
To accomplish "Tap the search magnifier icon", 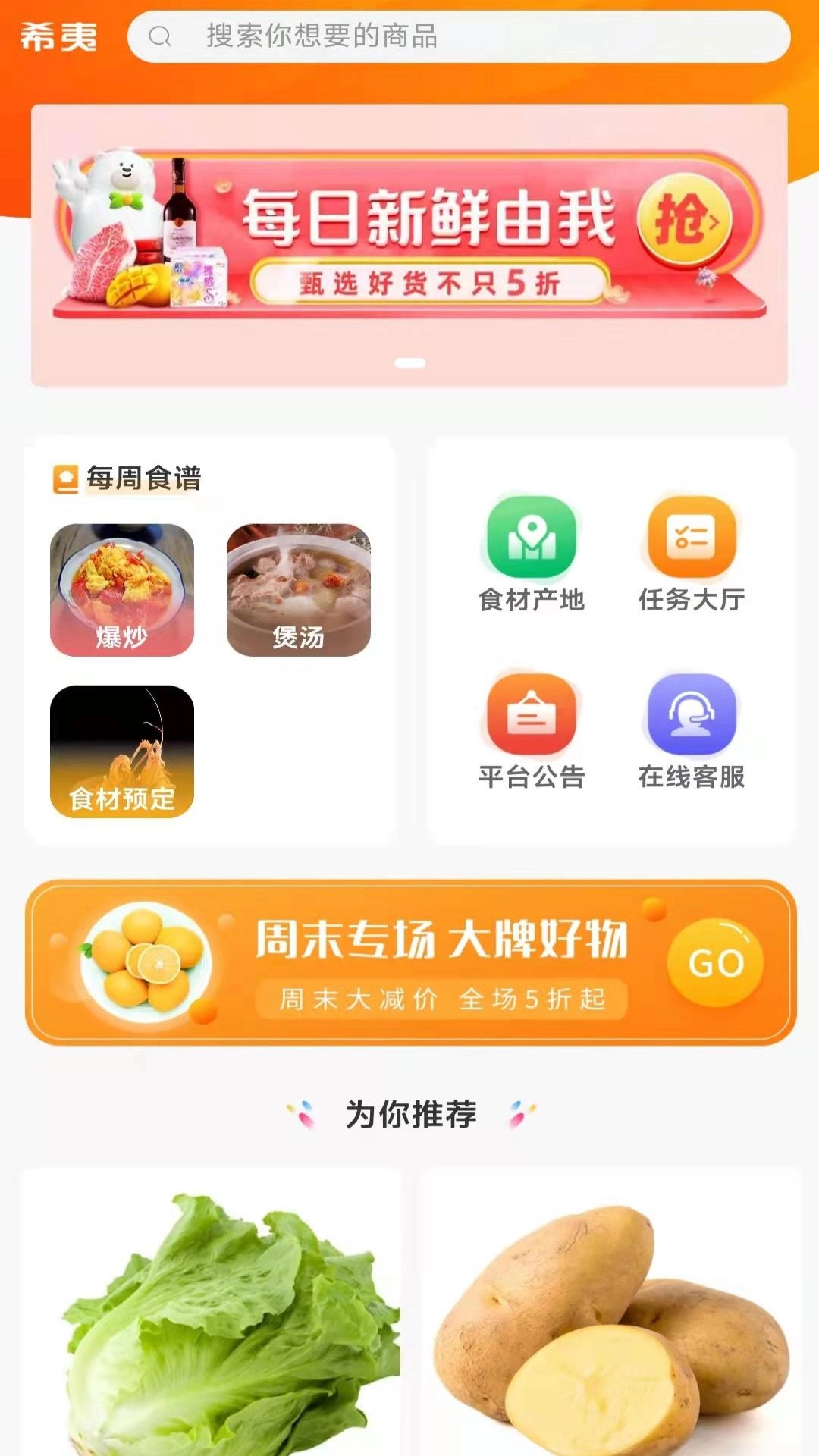I will 160,34.
